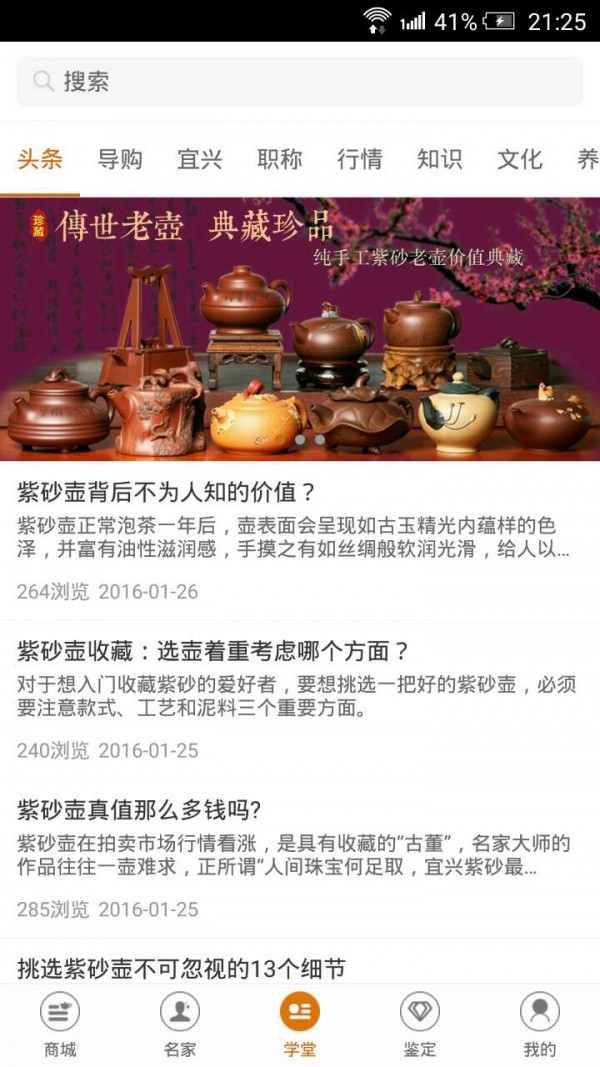This screenshot has width=600, height=1067.
Task: Open the 鉴定 bottom tab
Action: click(420, 1025)
